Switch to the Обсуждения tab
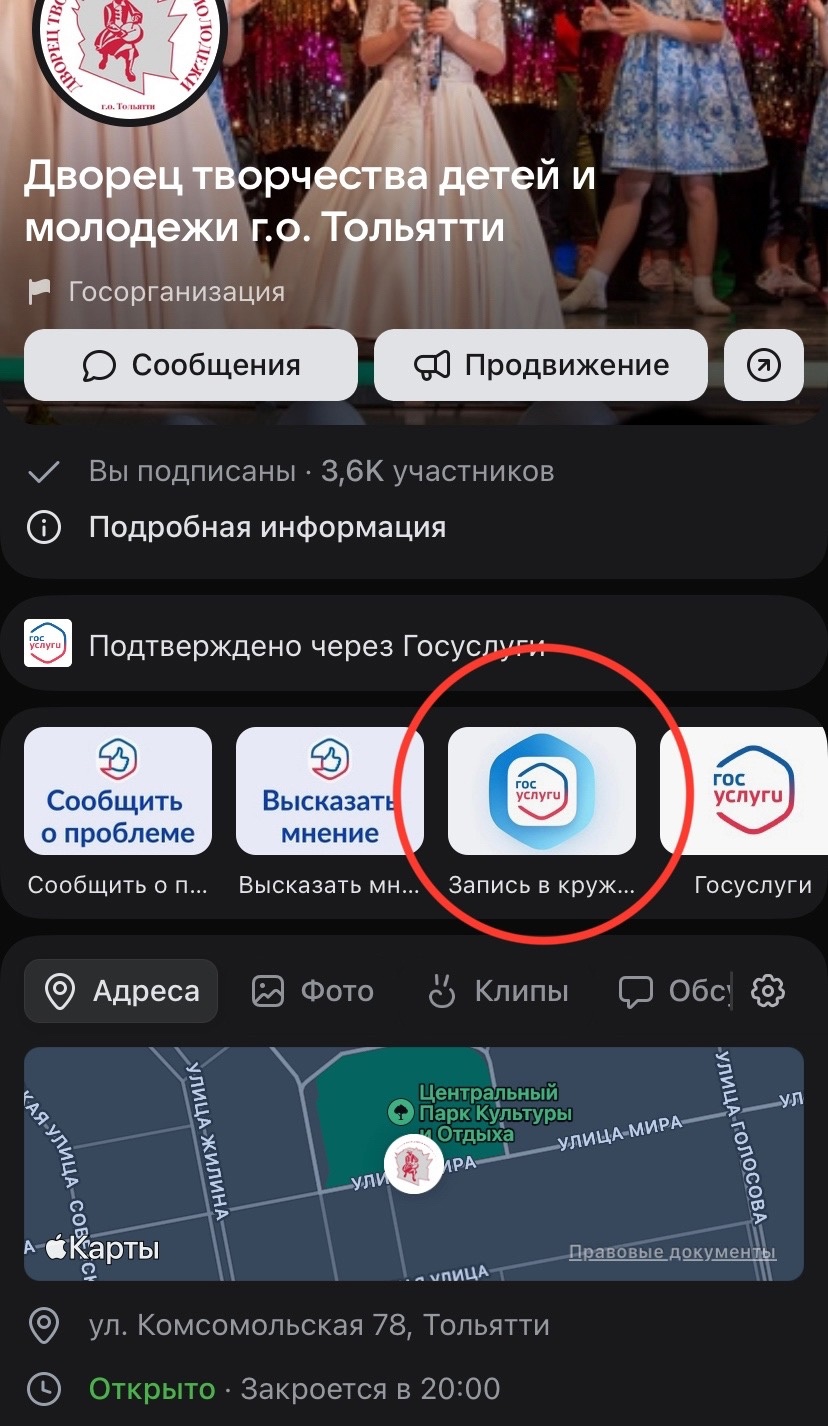828x1426 pixels. click(x=675, y=991)
